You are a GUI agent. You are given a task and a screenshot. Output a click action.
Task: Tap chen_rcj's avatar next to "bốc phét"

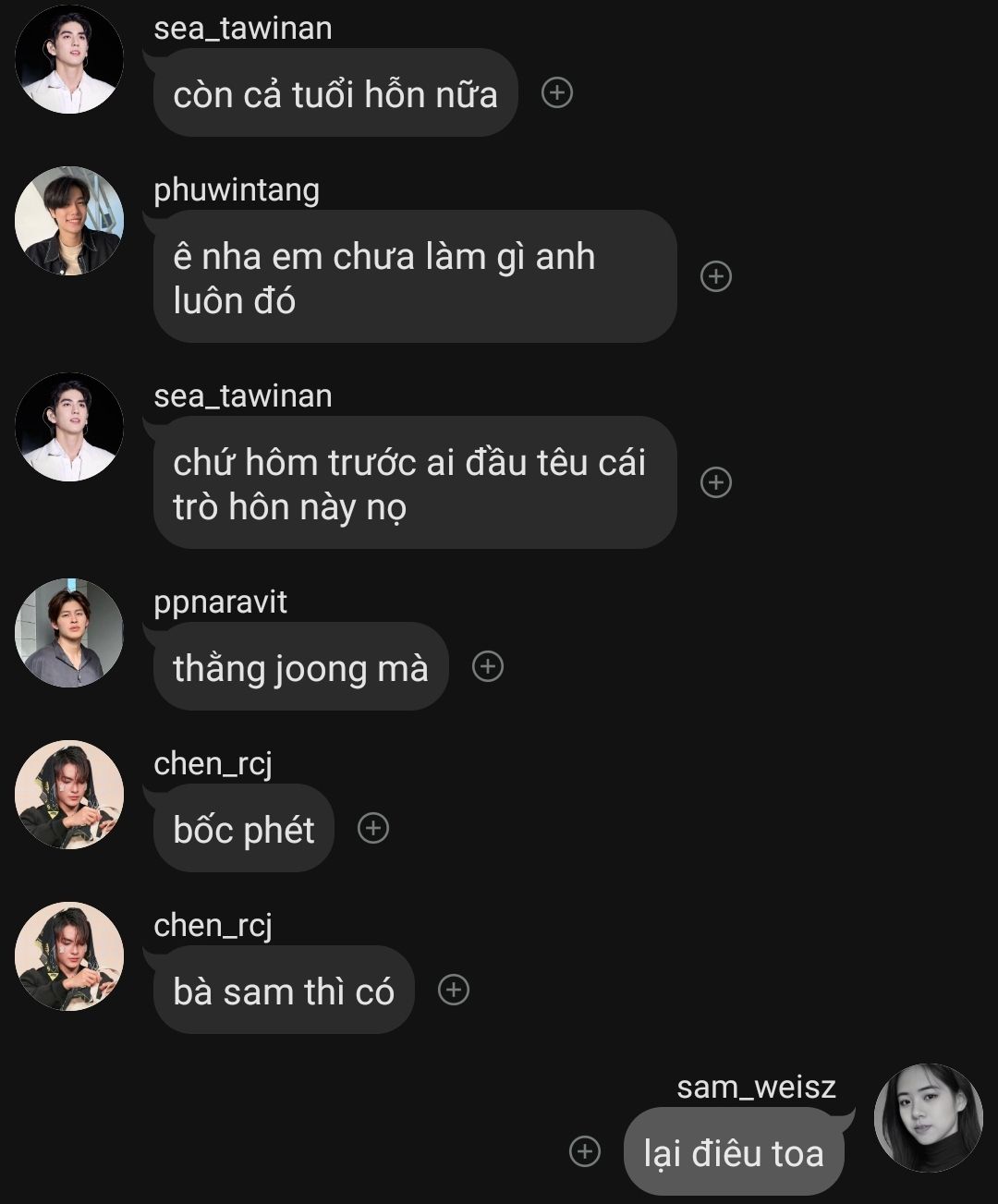pyautogui.click(x=69, y=795)
